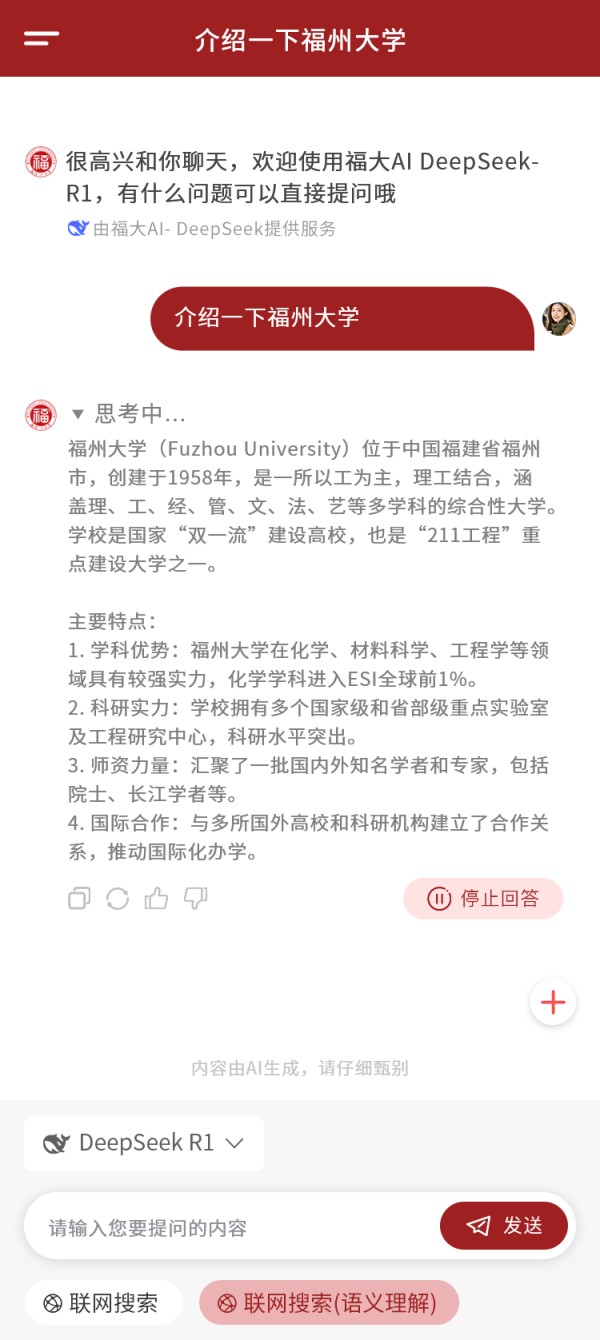The width and height of the screenshot is (600, 1340).
Task: Tap 停止回答 to stop generating
Action: click(484, 898)
